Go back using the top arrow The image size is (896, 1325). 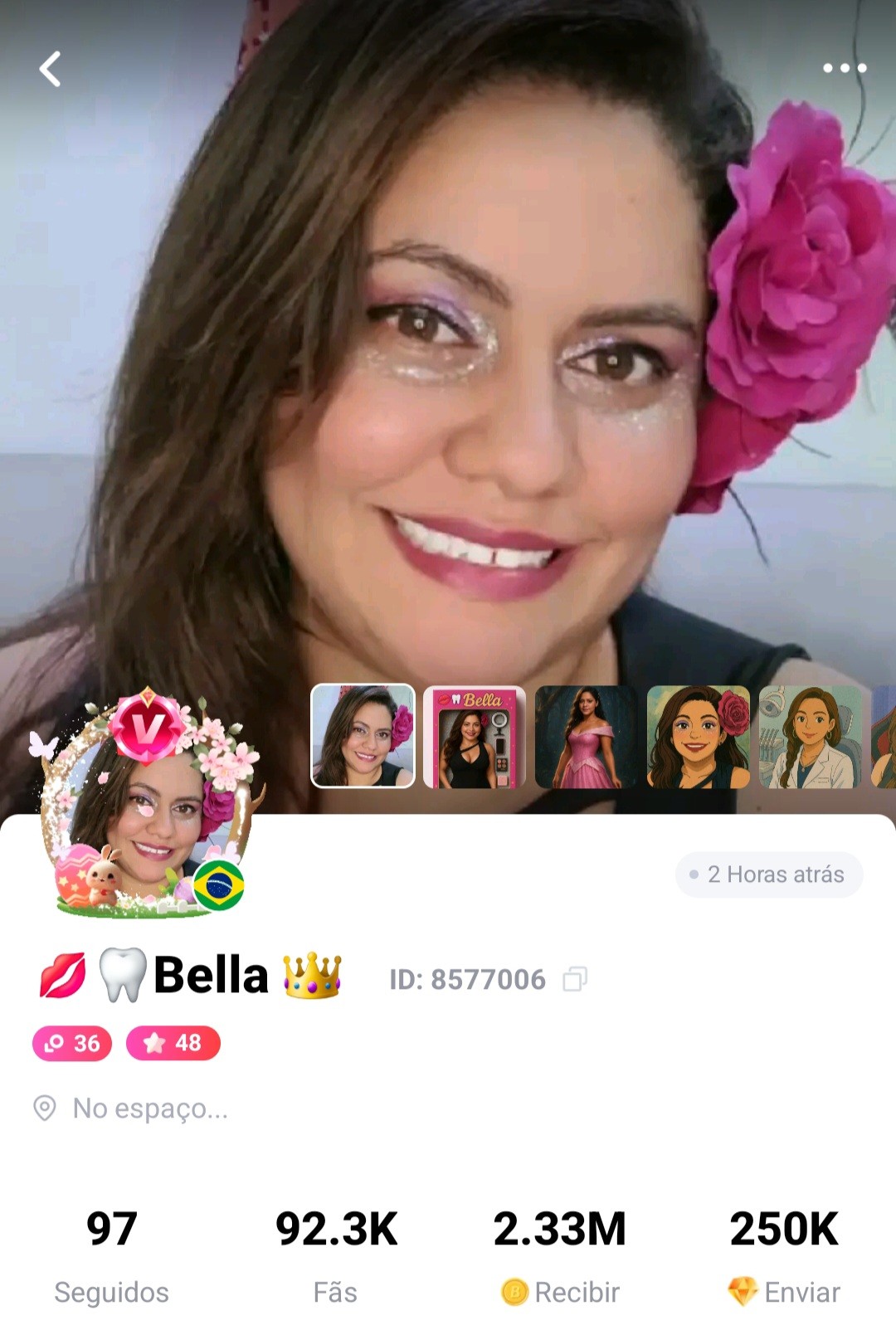[51, 69]
